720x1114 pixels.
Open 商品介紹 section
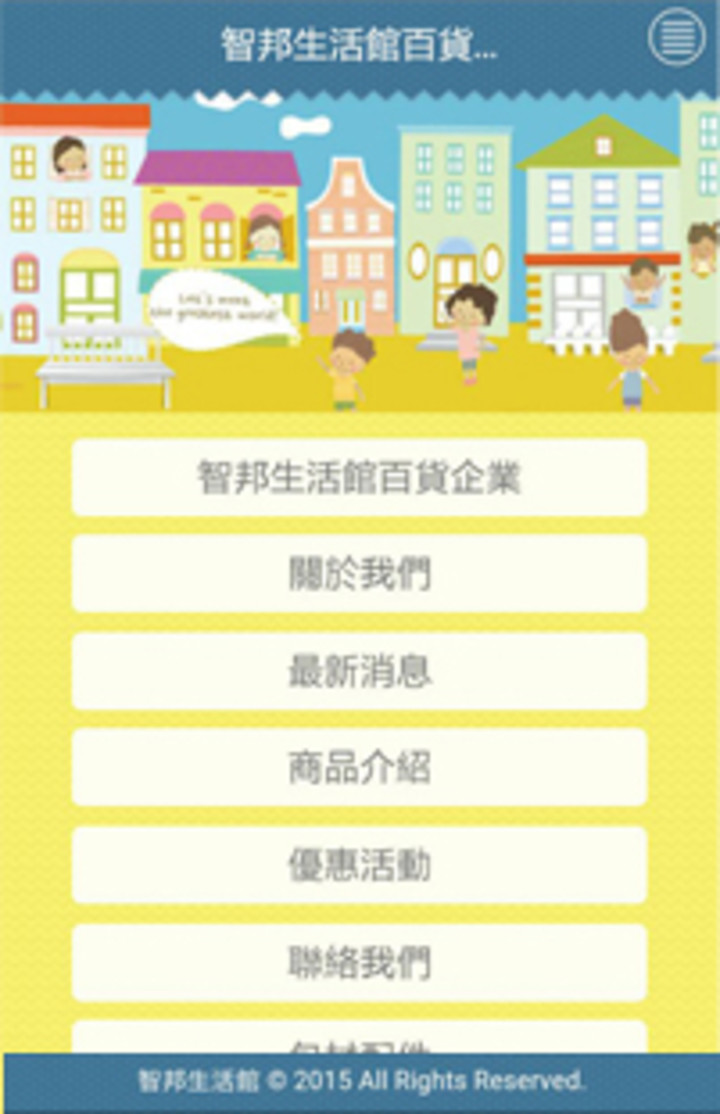point(359,768)
